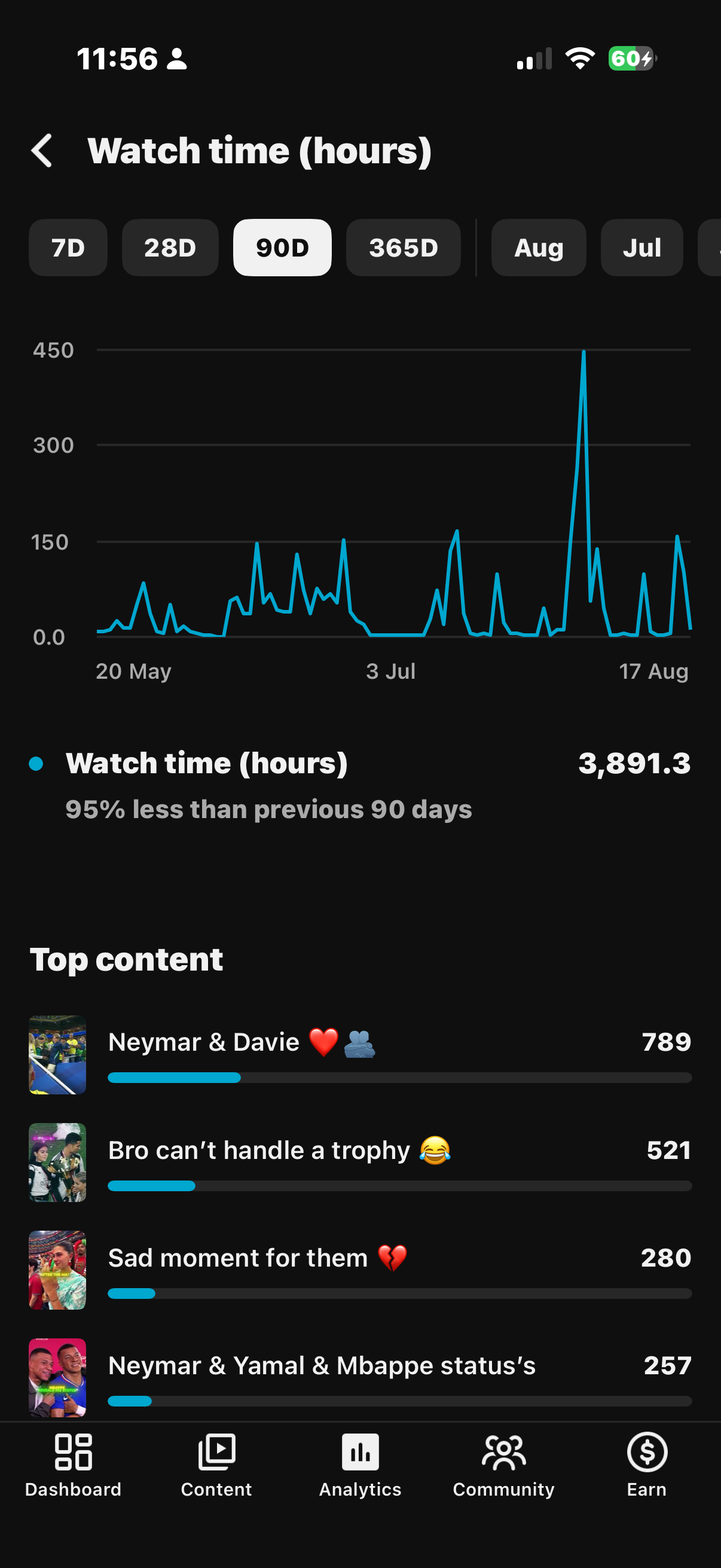The height and width of the screenshot is (1568, 721).
Task: Tap the selected 90D chip
Action: click(282, 248)
